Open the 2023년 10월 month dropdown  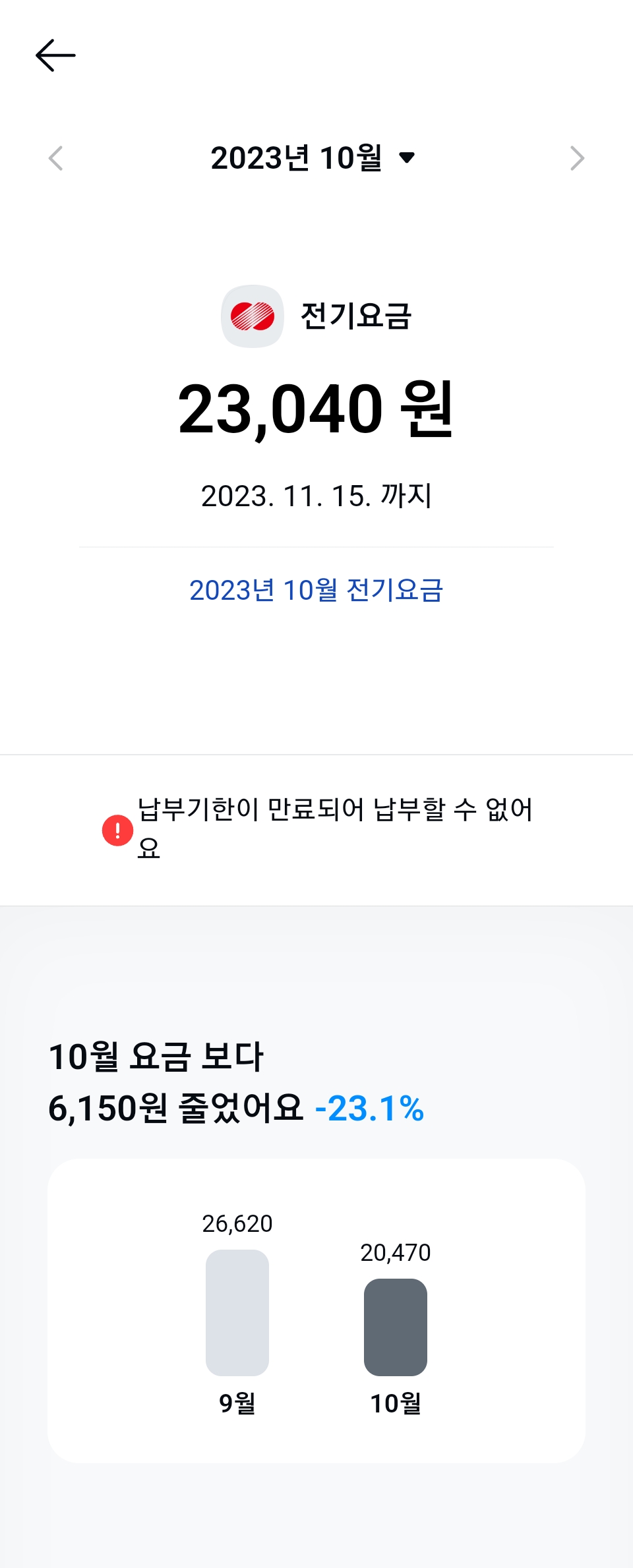tap(313, 158)
